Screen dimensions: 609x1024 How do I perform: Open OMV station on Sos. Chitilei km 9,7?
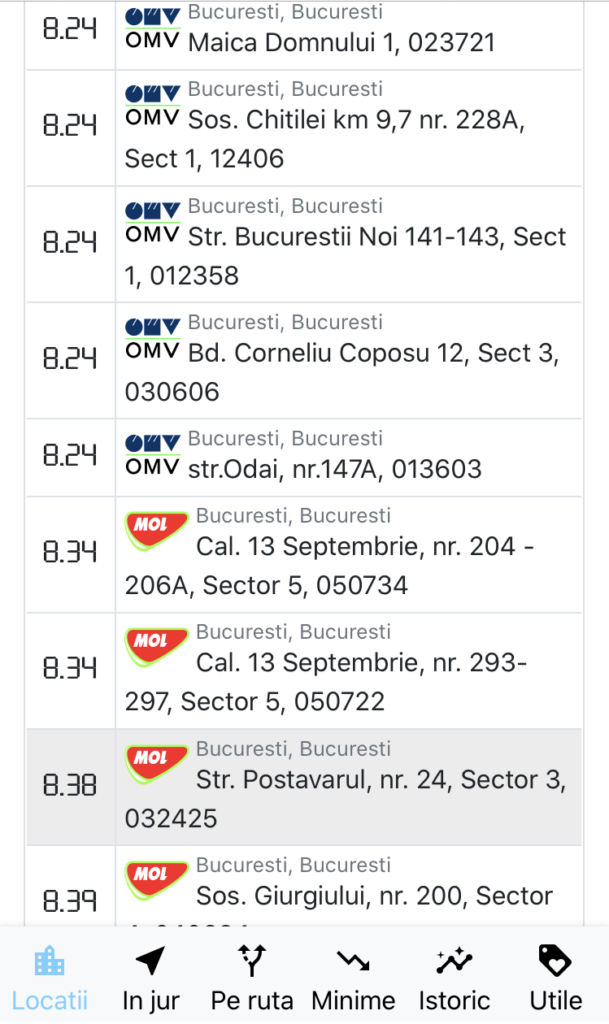point(304,128)
